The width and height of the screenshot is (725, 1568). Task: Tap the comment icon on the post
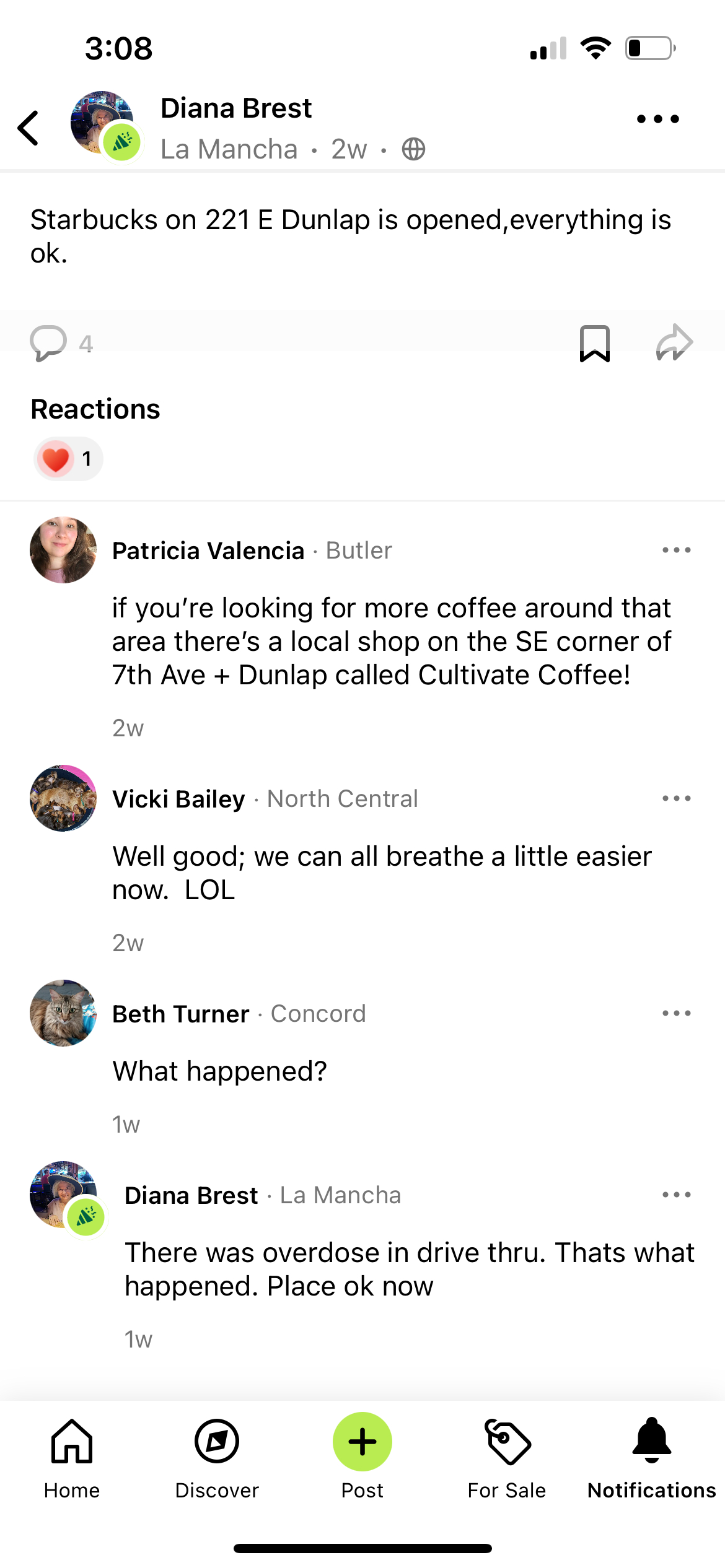[48, 342]
